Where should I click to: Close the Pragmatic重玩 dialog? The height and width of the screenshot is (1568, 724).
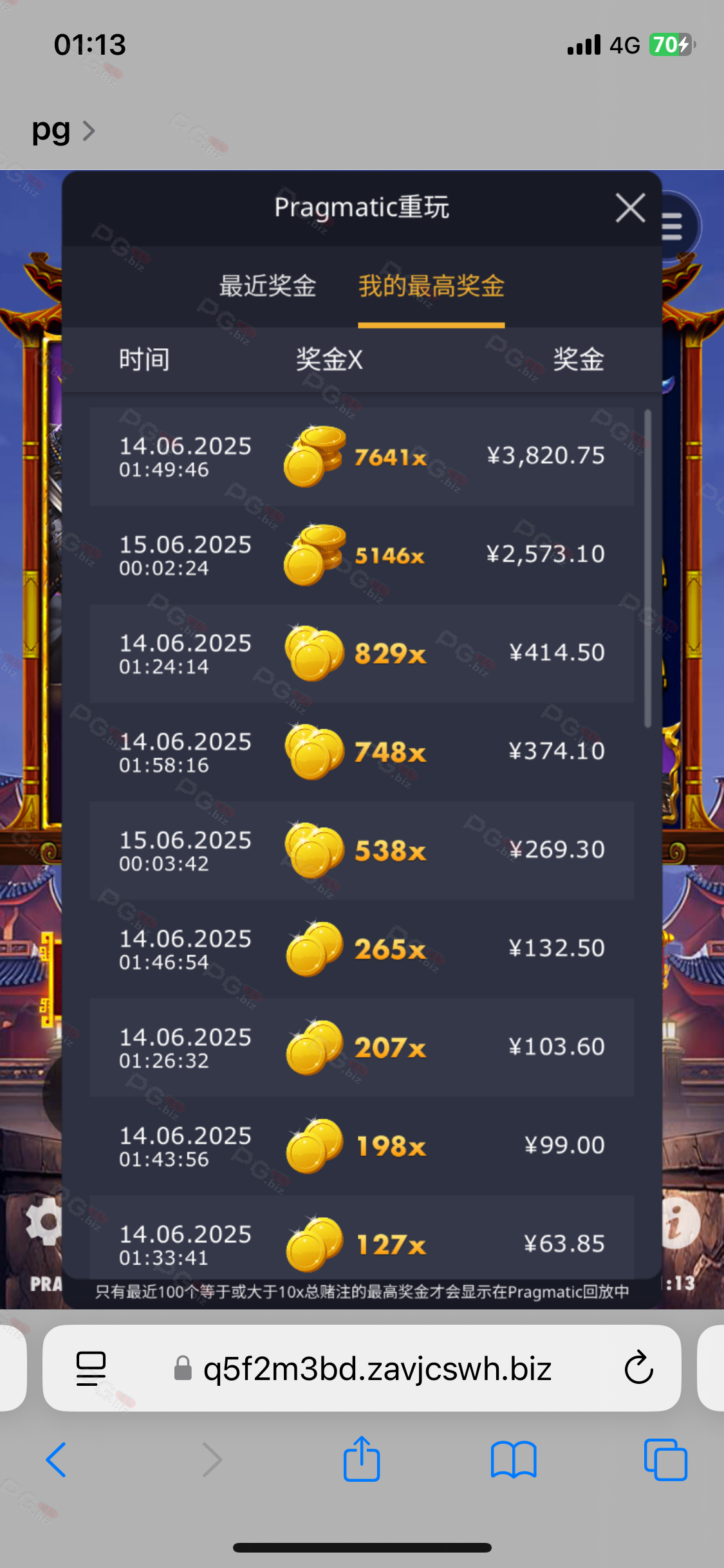point(630,208)
